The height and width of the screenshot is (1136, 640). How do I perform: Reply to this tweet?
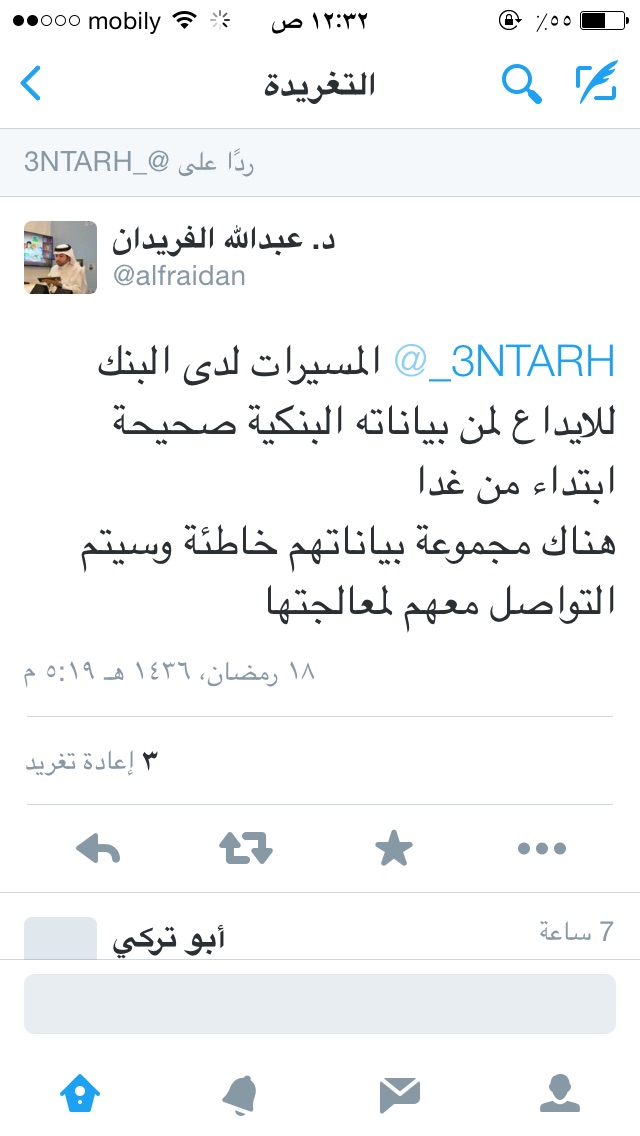(98, 849)
